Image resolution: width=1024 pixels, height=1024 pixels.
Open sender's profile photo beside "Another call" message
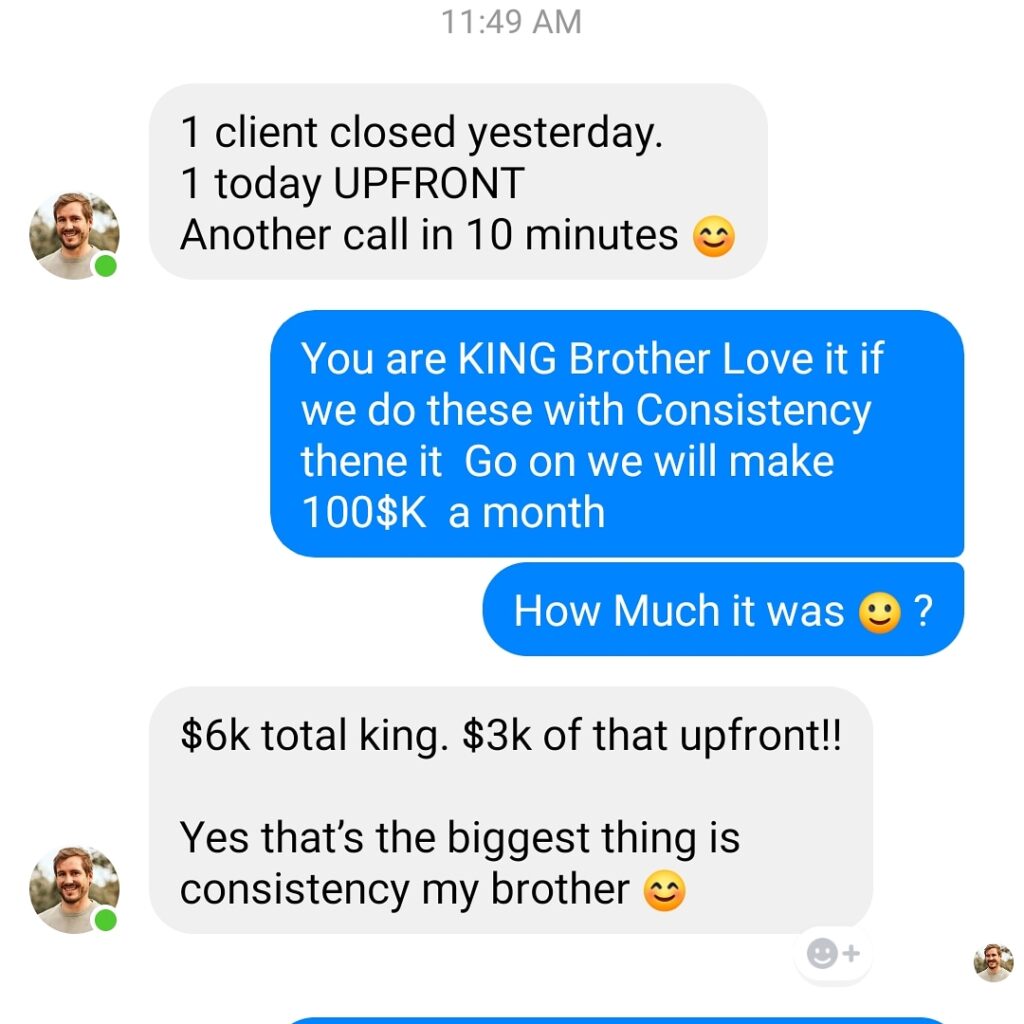(x=74, y=235)
